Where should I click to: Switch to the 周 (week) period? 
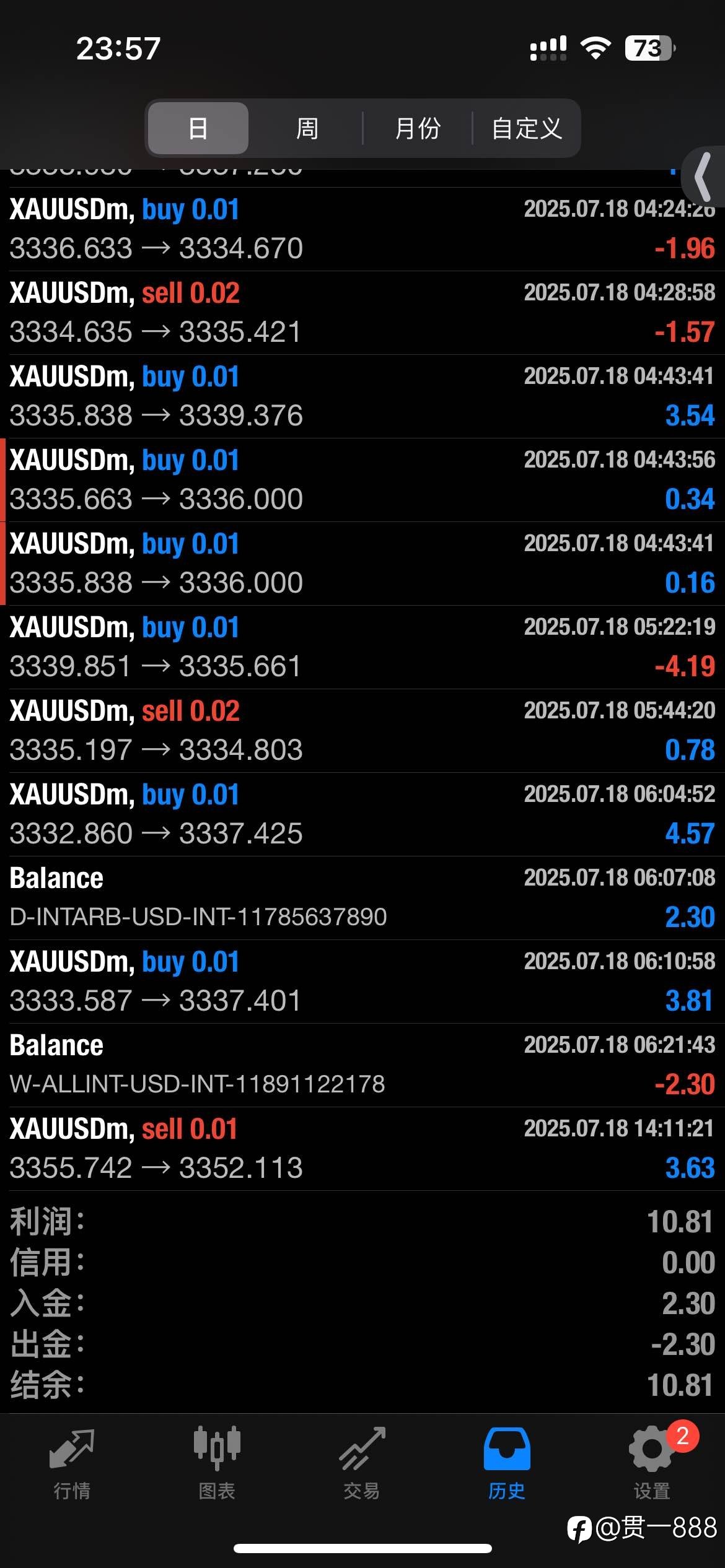(x=307, y=128)
